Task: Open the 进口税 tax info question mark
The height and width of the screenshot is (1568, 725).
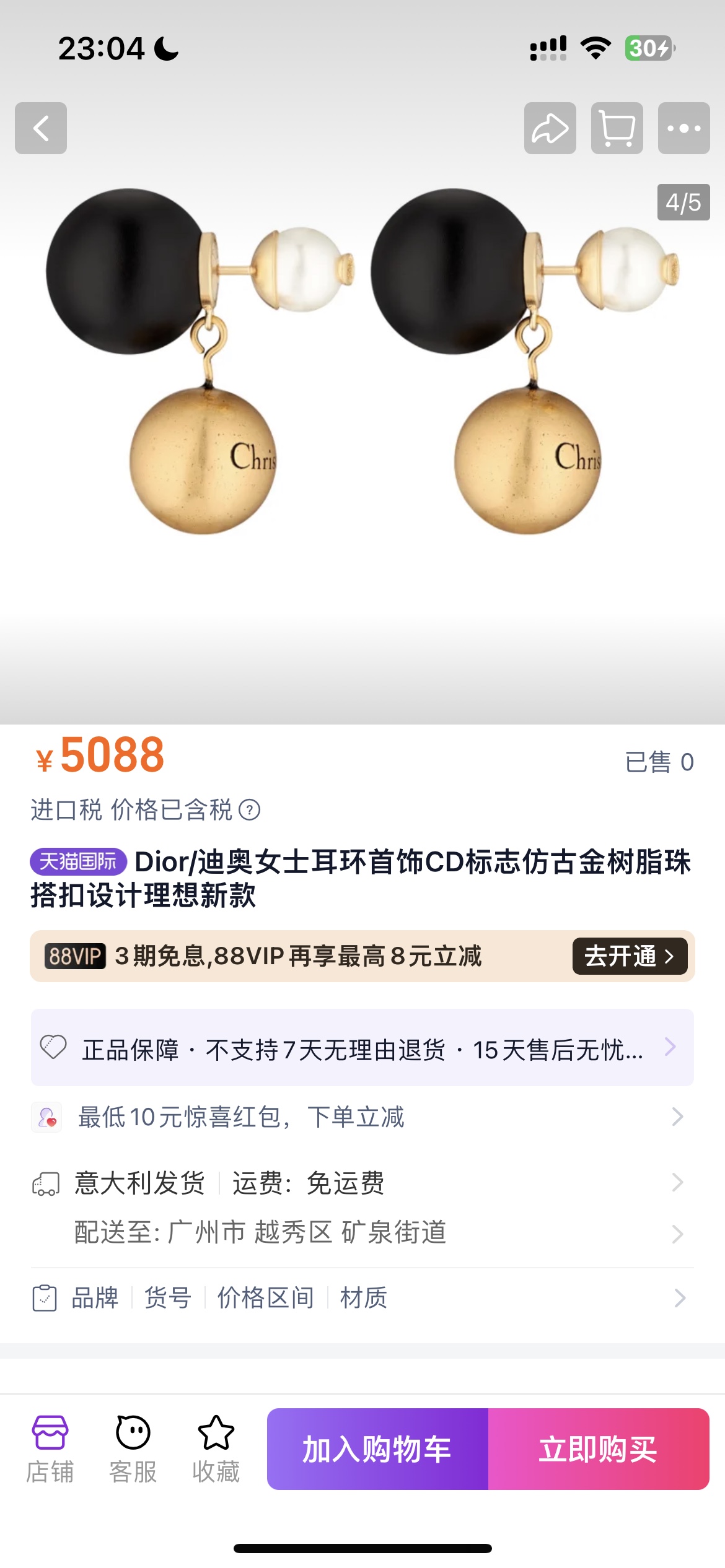Action: [x=250, y=810]
